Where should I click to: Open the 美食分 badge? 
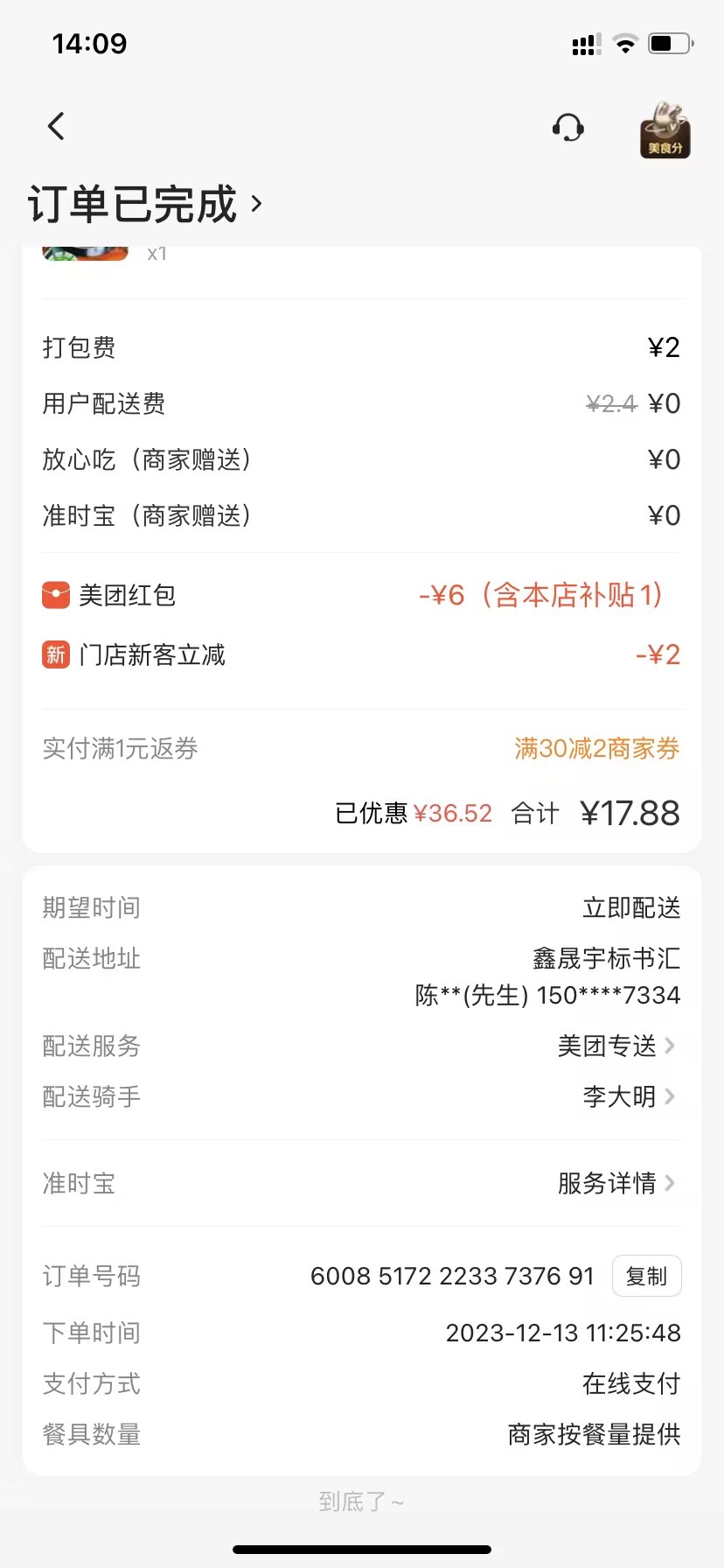665,129
